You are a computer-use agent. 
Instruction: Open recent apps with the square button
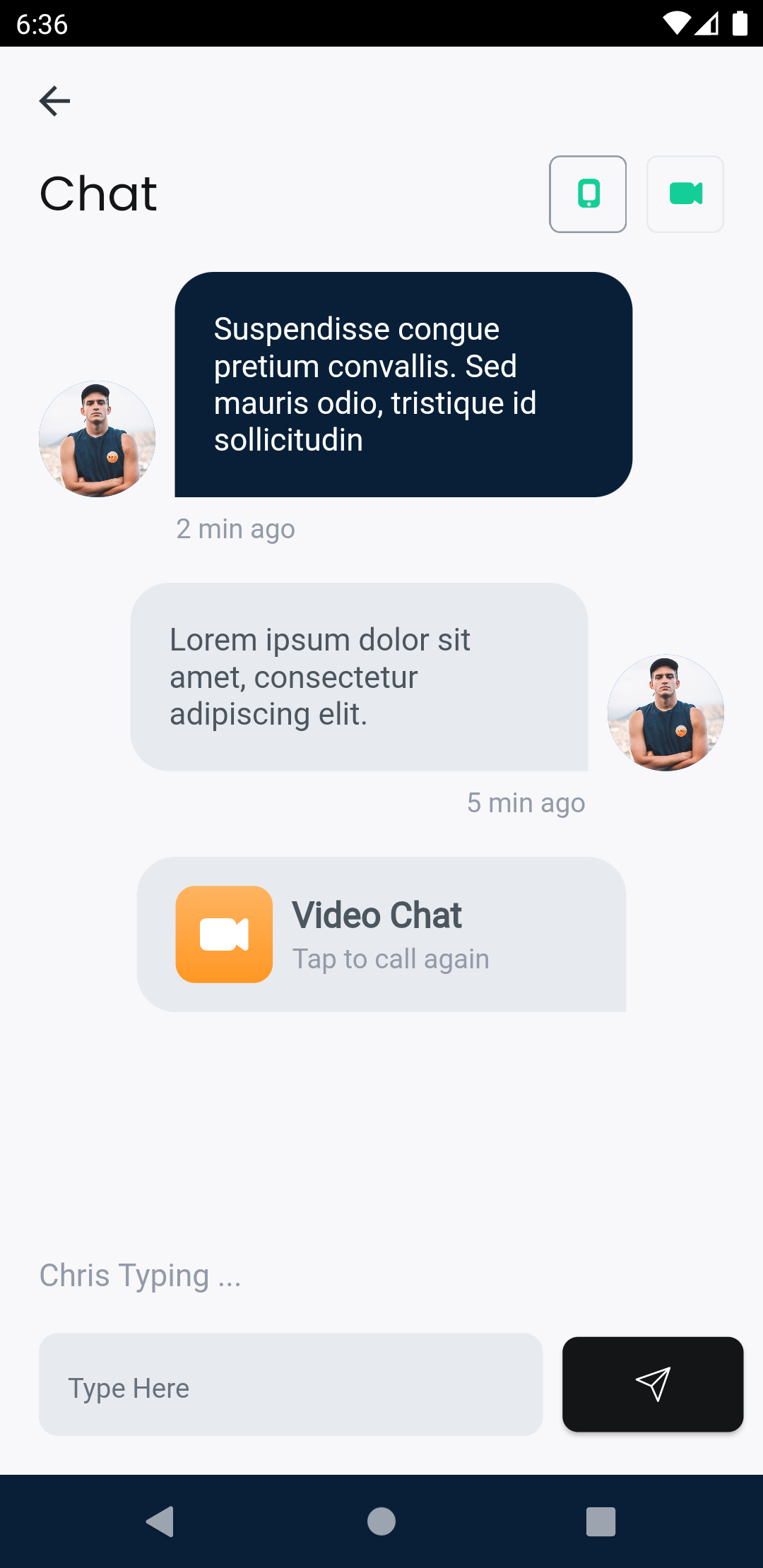coord(601,1524)
